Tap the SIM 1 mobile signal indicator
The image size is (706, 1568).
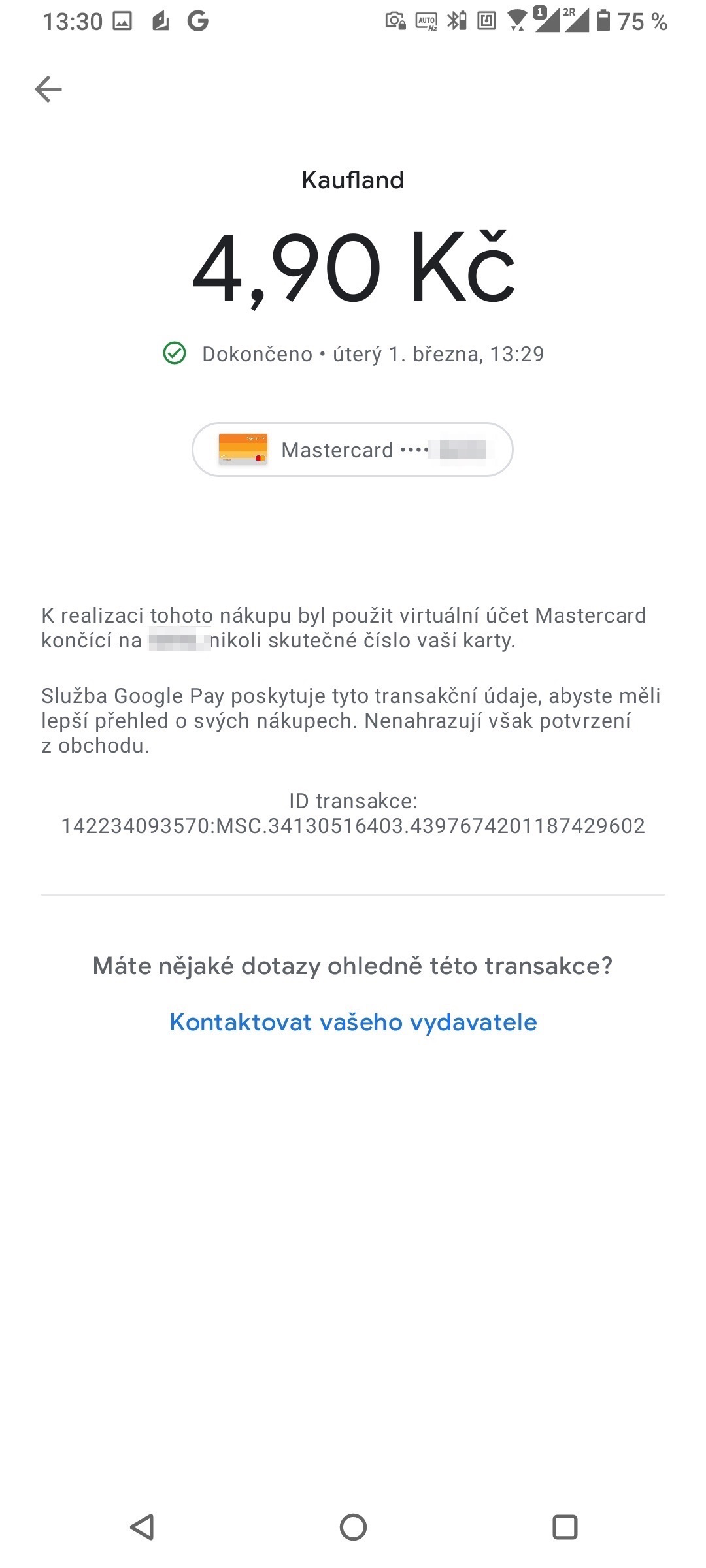click(546, 21)
